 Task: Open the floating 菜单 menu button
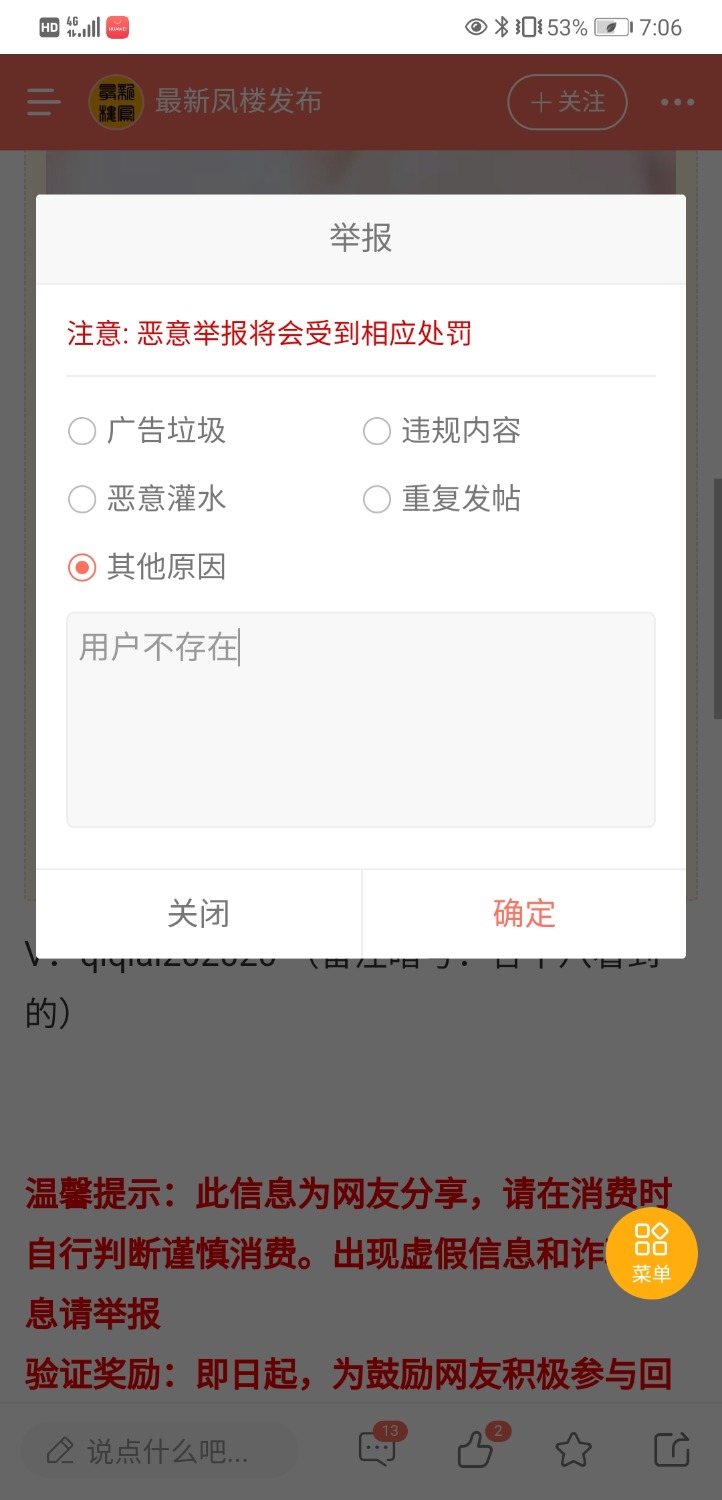(x=652, y=1253)
